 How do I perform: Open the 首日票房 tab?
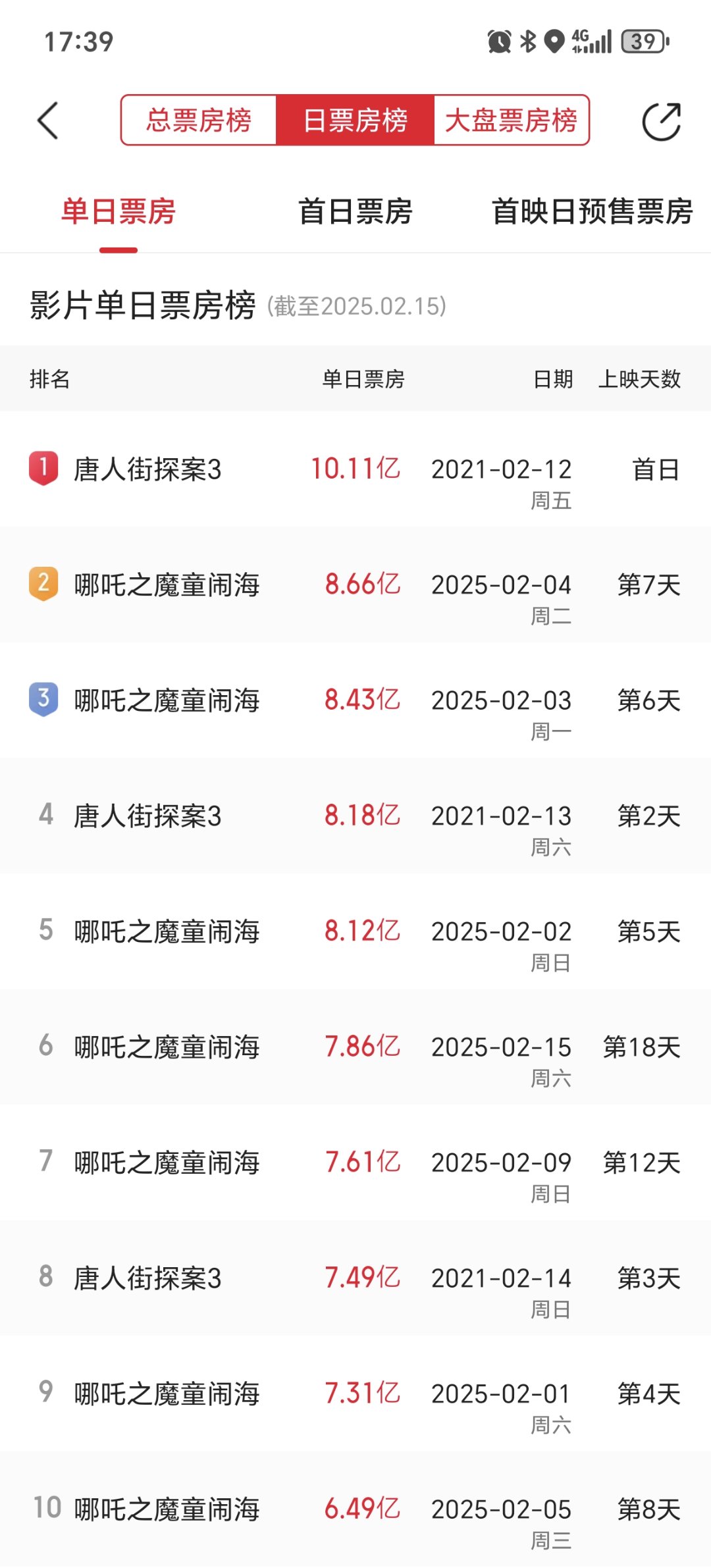pyautogui.click(x=355, y=212)
